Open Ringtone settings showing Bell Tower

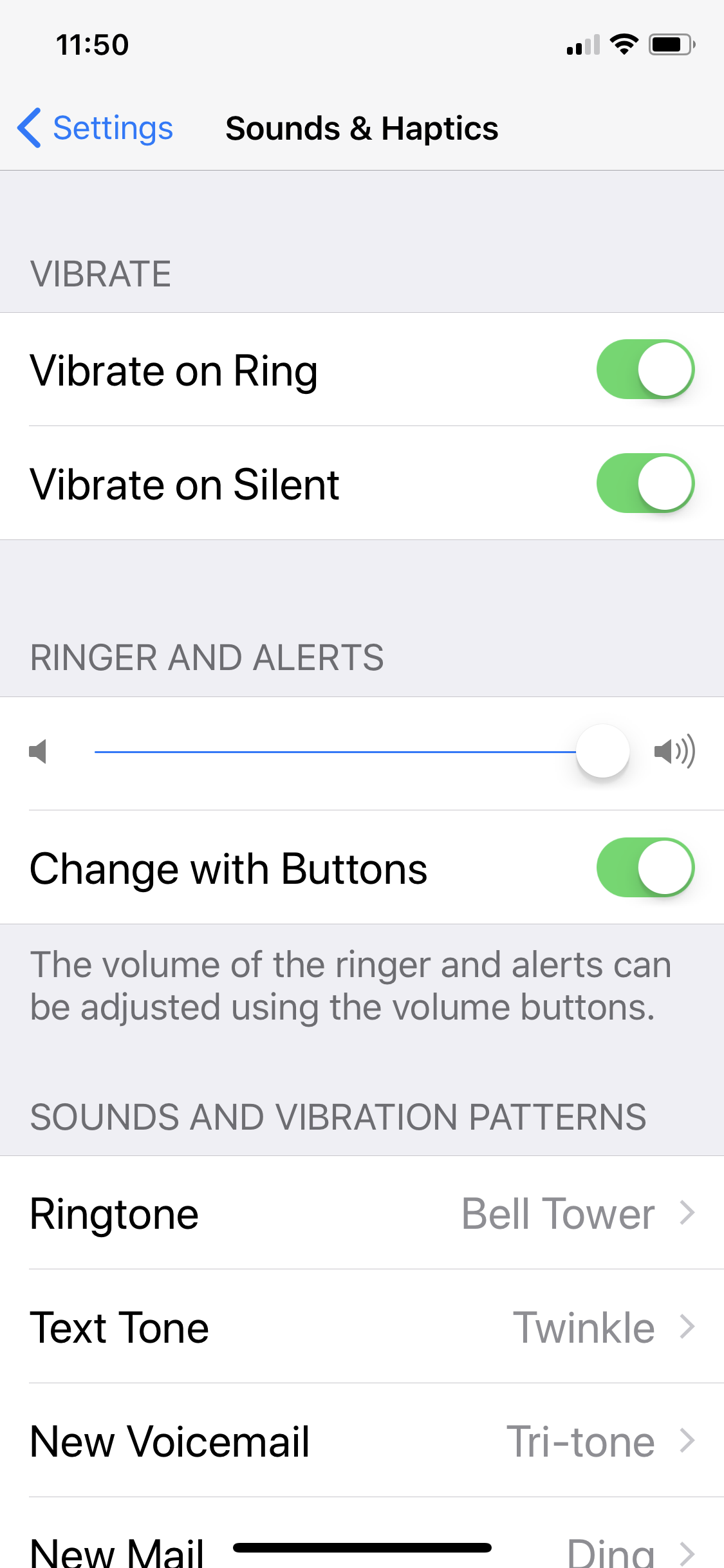click(x=362, y=1213)
